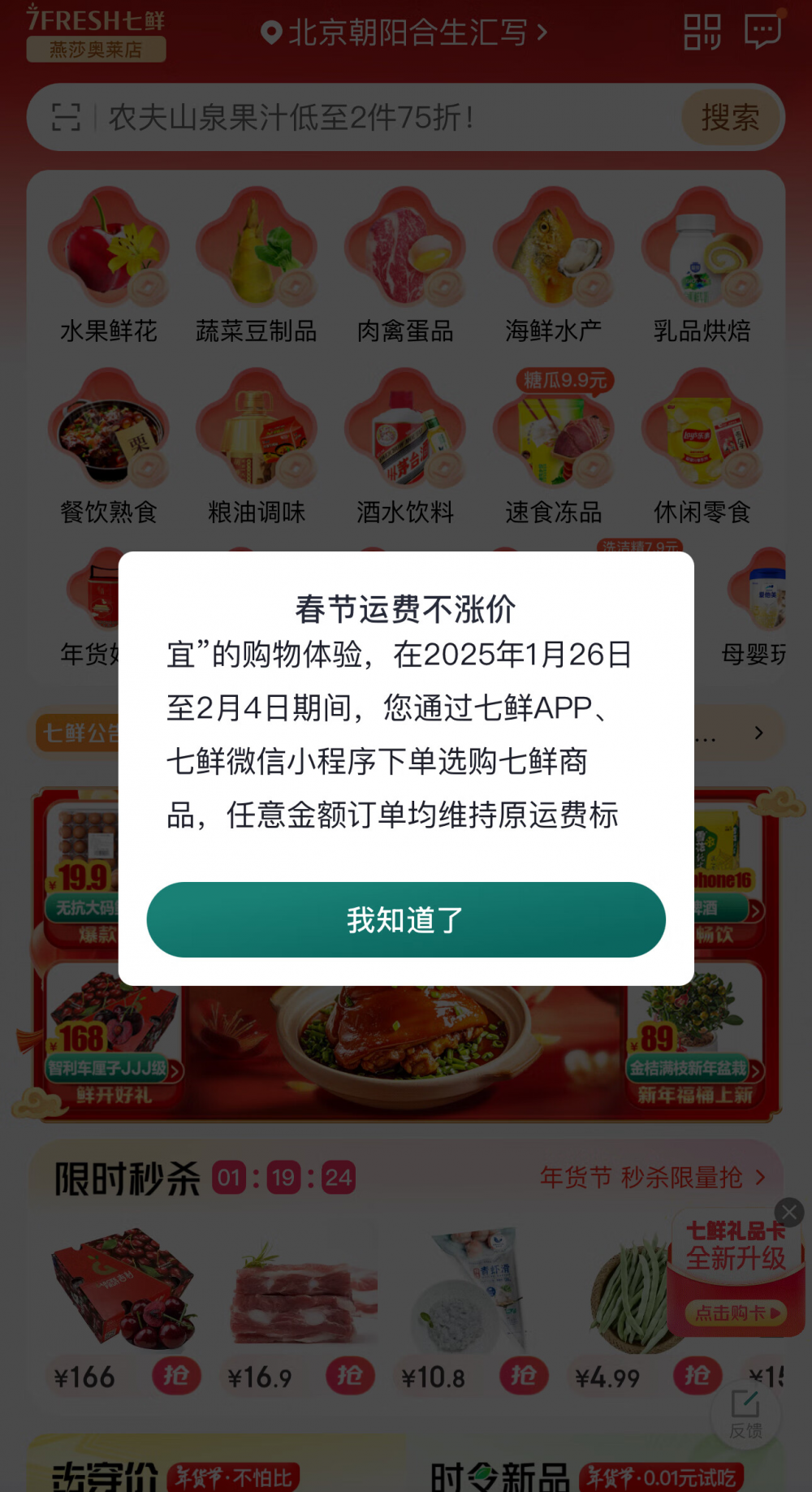Open the category grid icon in the header
This screenshot has width=812, height=1492.
coord(702,32)
